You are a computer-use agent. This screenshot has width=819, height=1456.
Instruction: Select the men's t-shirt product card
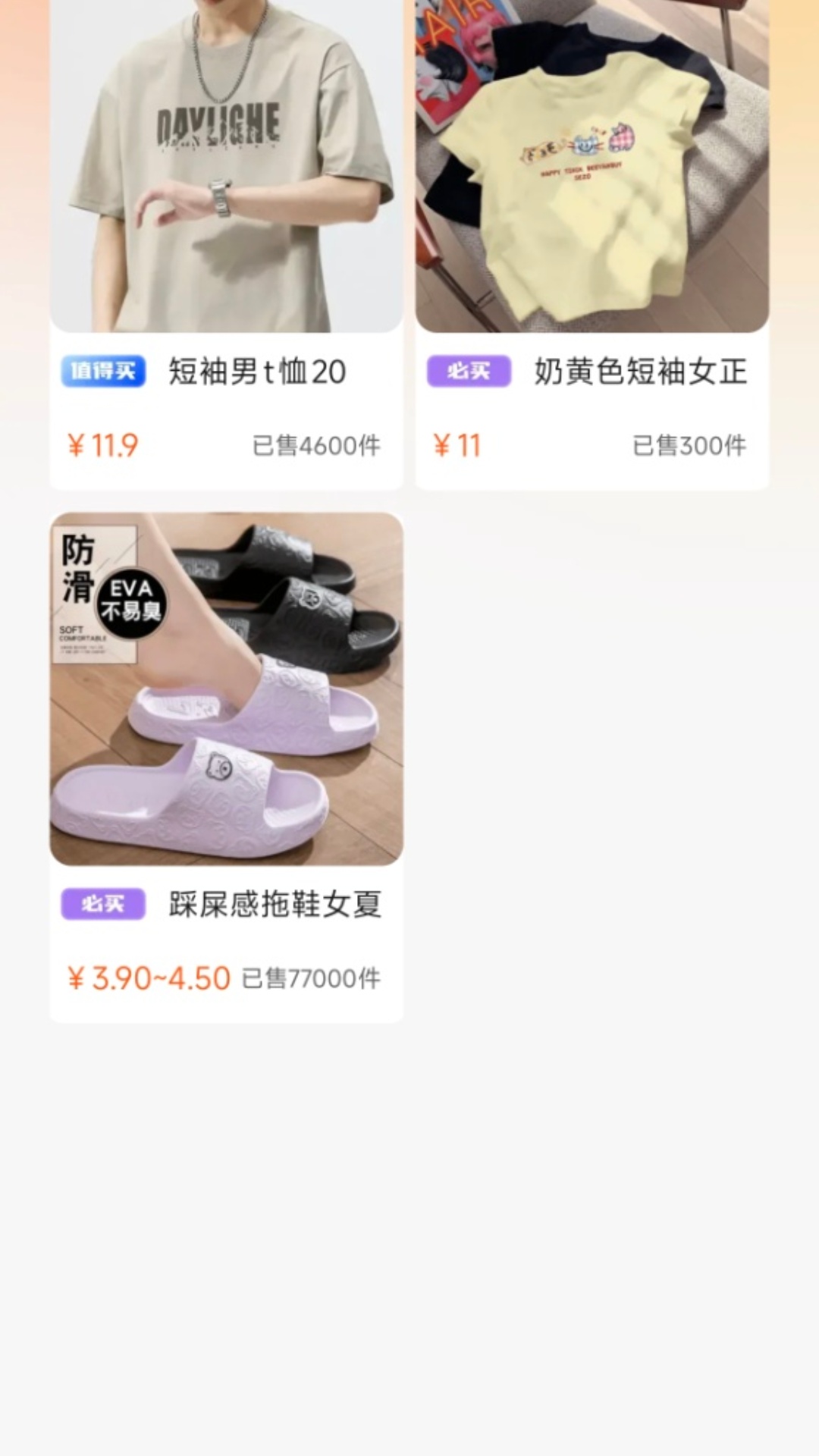click(x=225, y=243)
